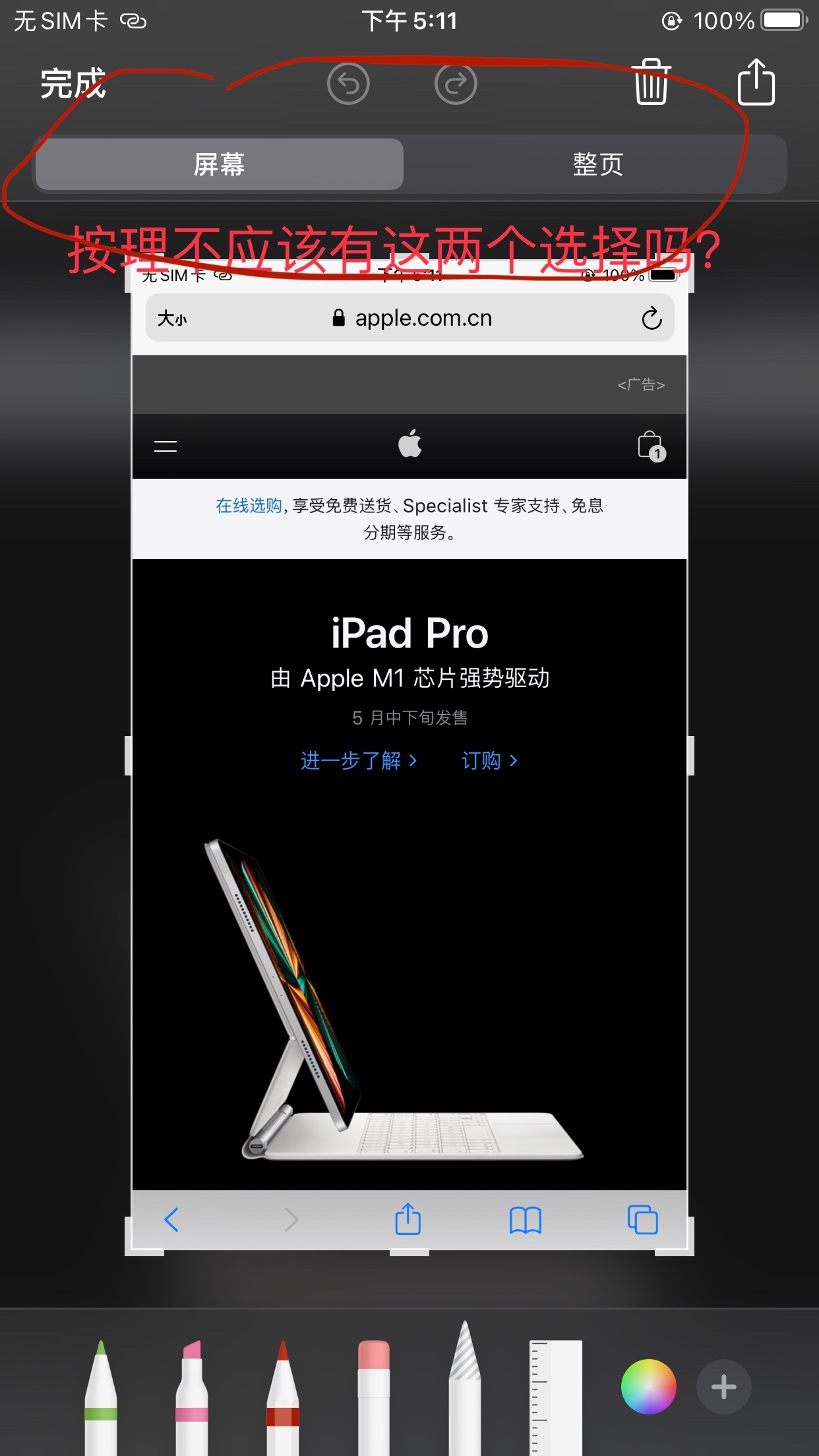Image resolution: width=819 pixels, height=1456 pixels.
Task: Open the plus menu for more tools
Action: (x=723, y=1386)
